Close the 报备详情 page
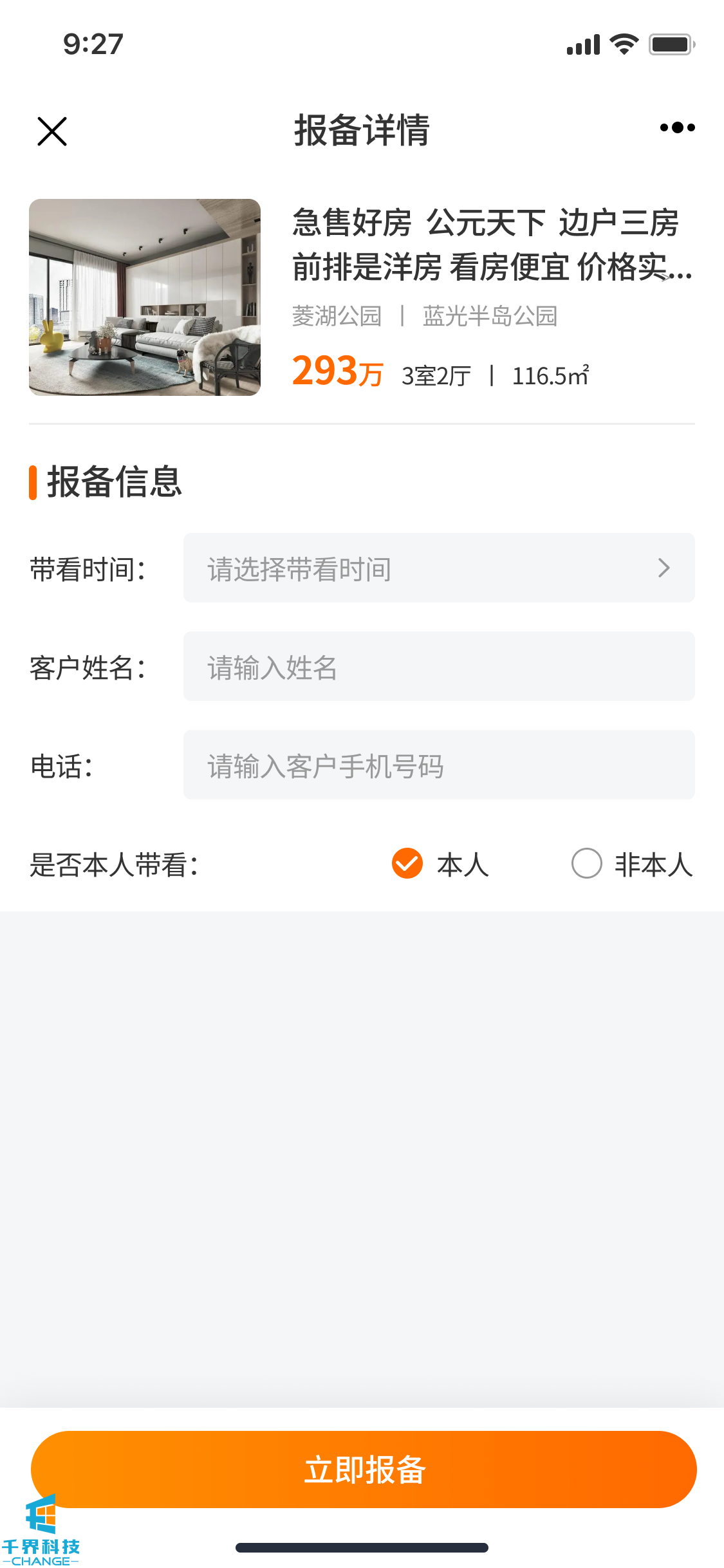 pos(52,131)
